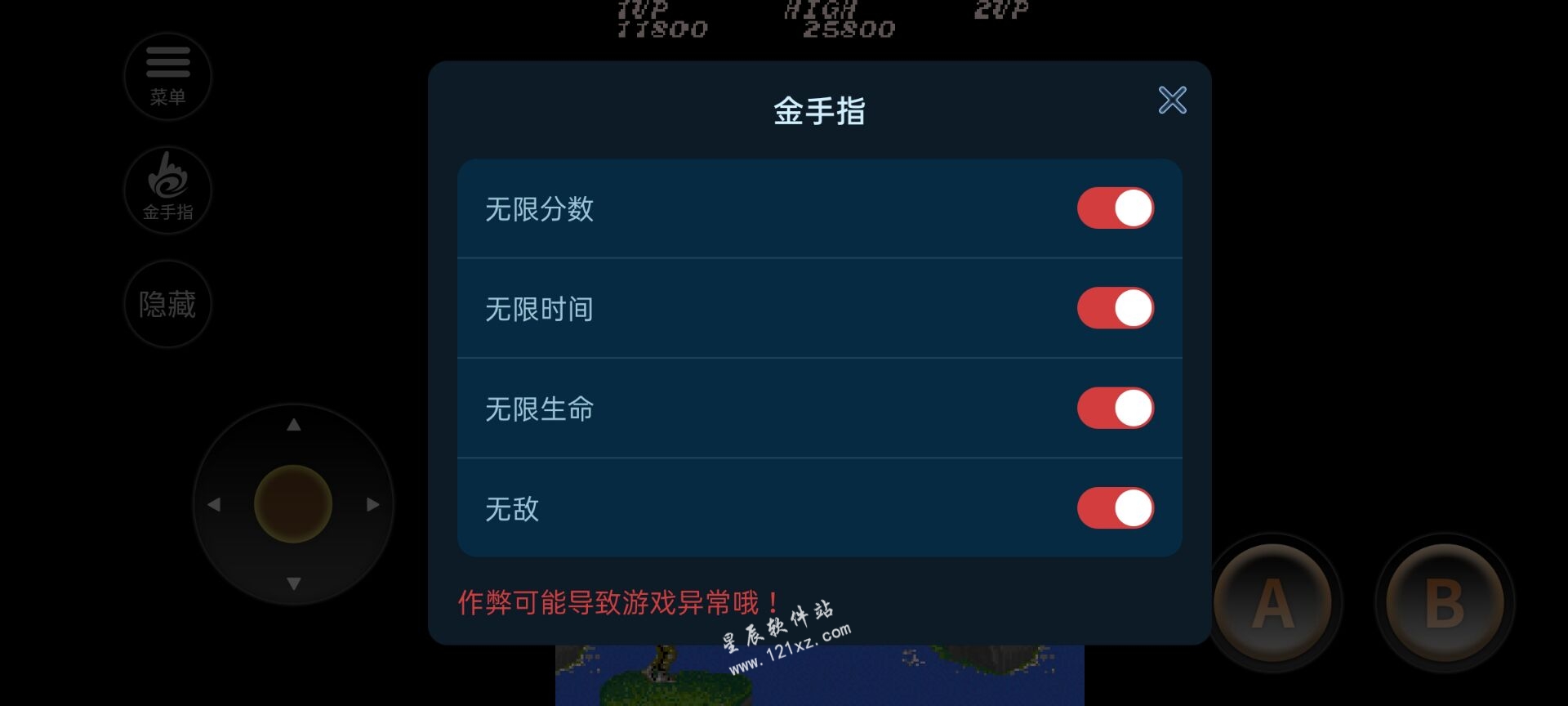Tap the D-pad right arrow
Image resolution: width=1568 pixels, height=706 pixels.
[x=372, y=505]
